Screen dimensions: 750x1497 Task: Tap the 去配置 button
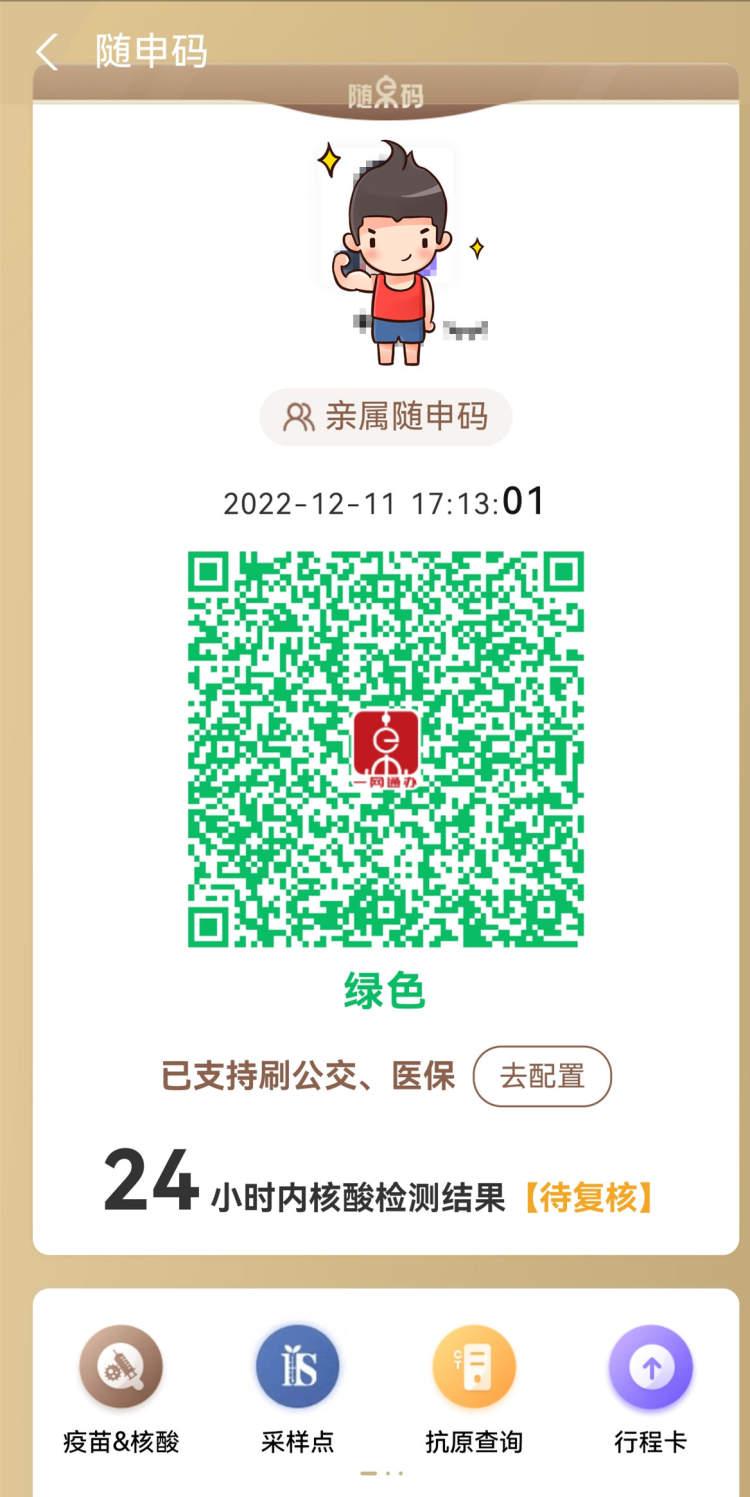pyautogui.click(x=541, y=1076)
